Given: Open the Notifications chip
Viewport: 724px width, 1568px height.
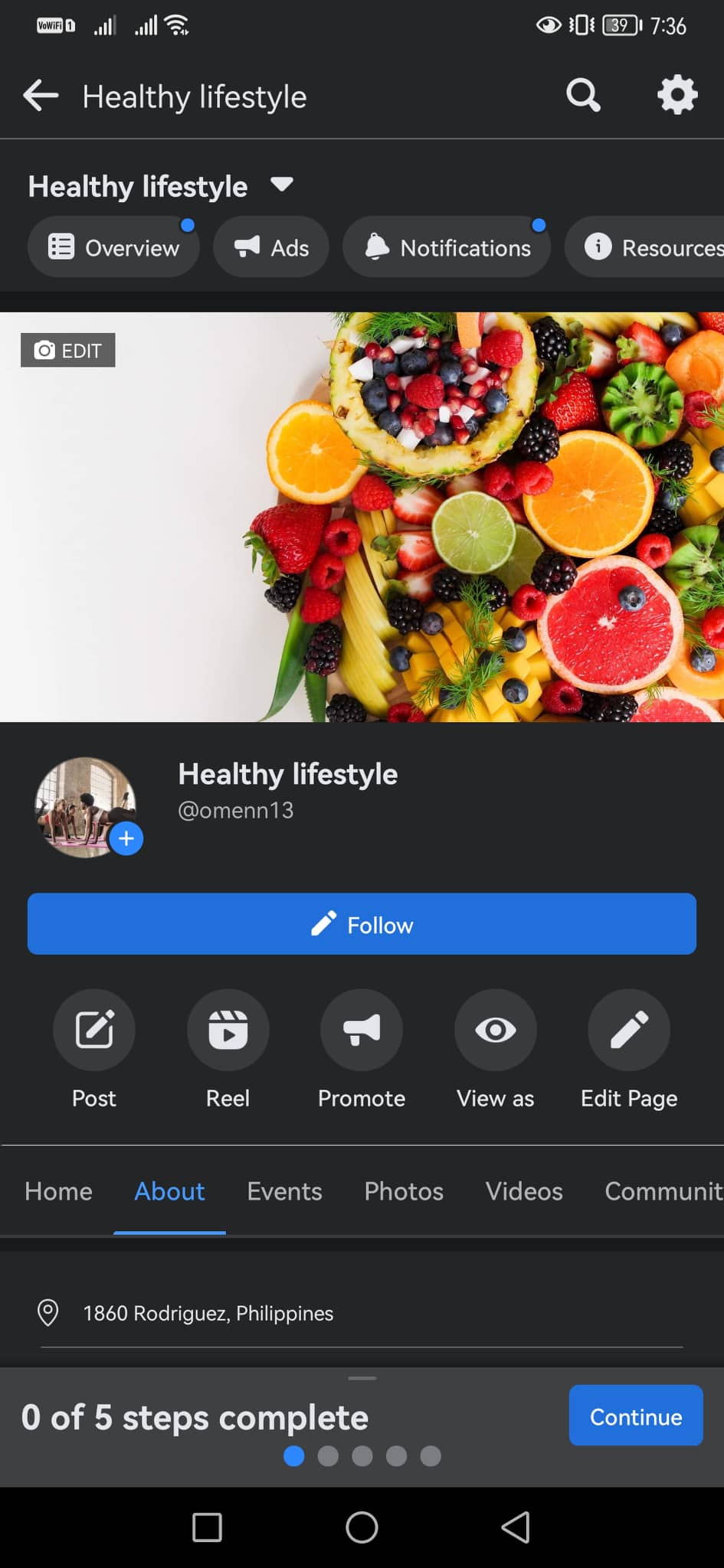Looking at the screenshot, I should pyautogui.click(x=447, y=247).
